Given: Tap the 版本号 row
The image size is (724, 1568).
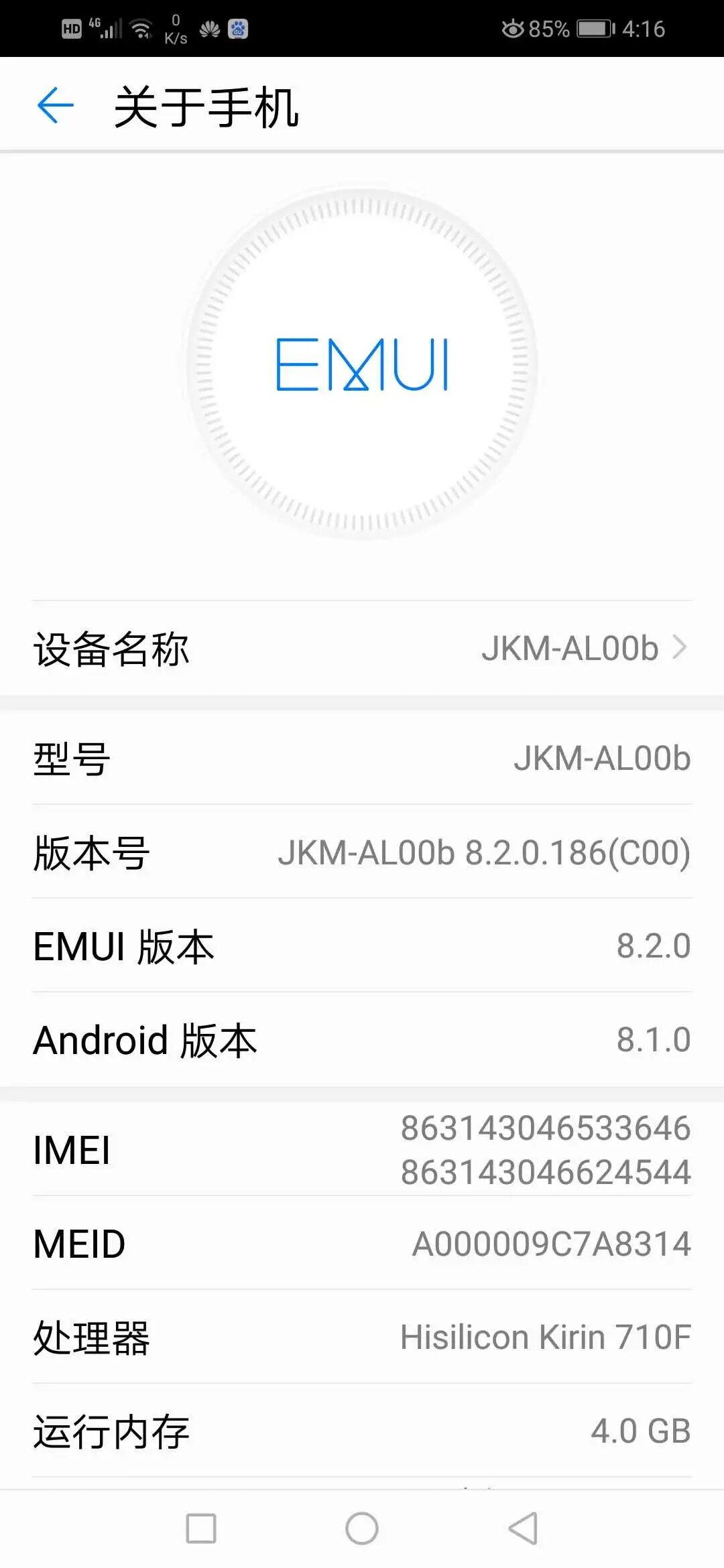Looking at the screenshot, I should pyautogui.click(x=362, y=852).
